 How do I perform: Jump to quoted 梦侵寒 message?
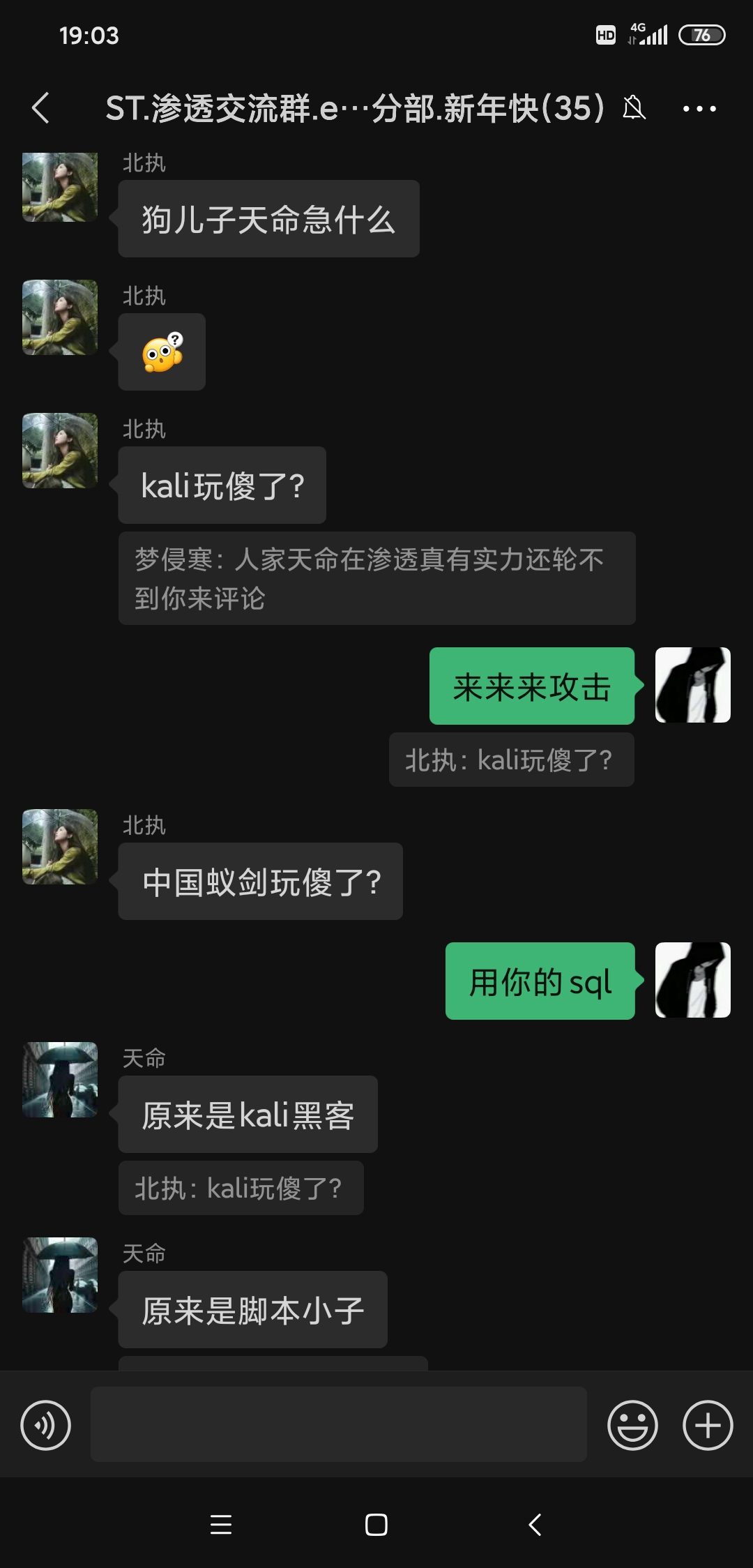point(376,578)
